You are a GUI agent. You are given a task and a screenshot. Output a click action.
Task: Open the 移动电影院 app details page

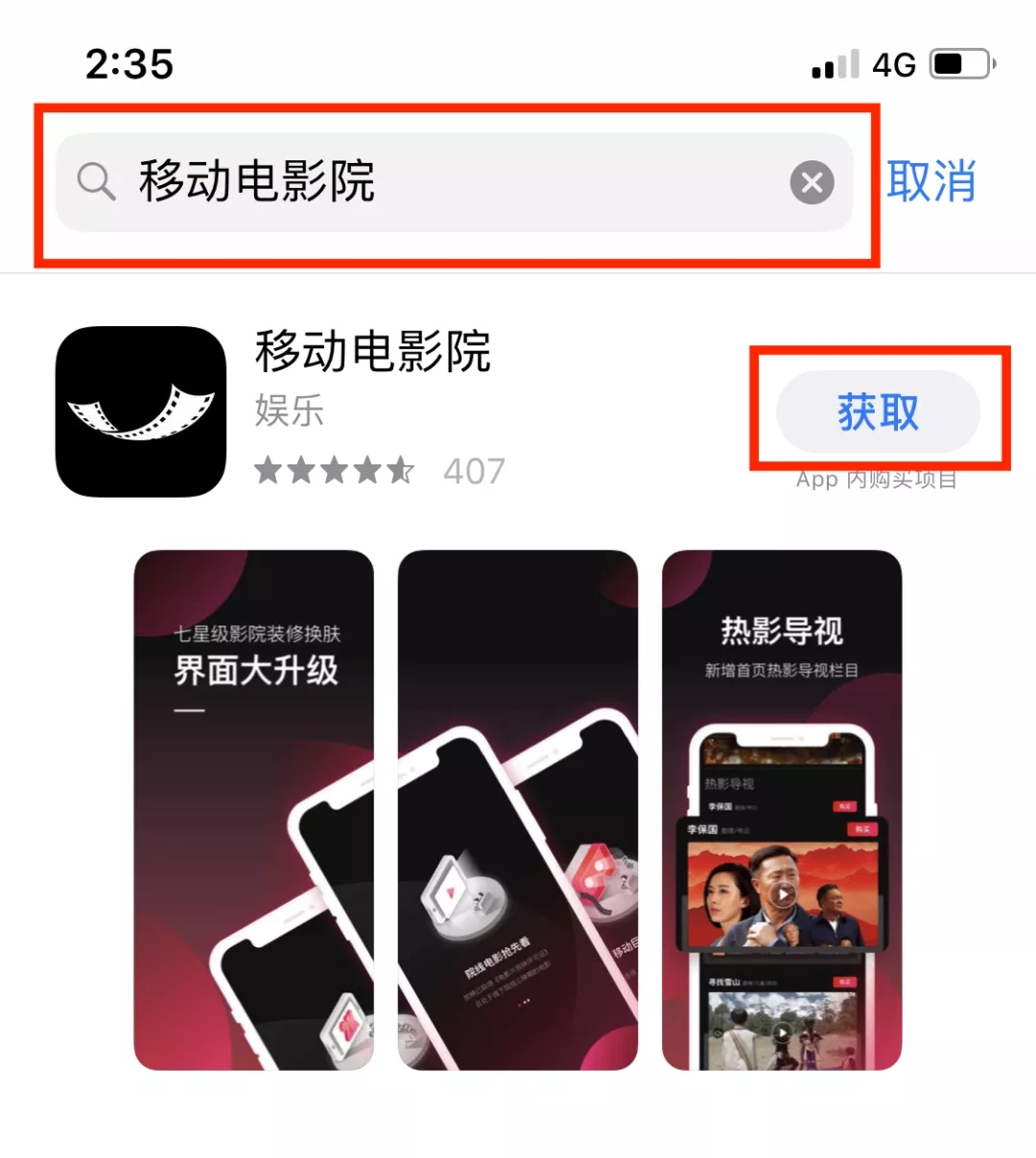click(x=372, y=351)
